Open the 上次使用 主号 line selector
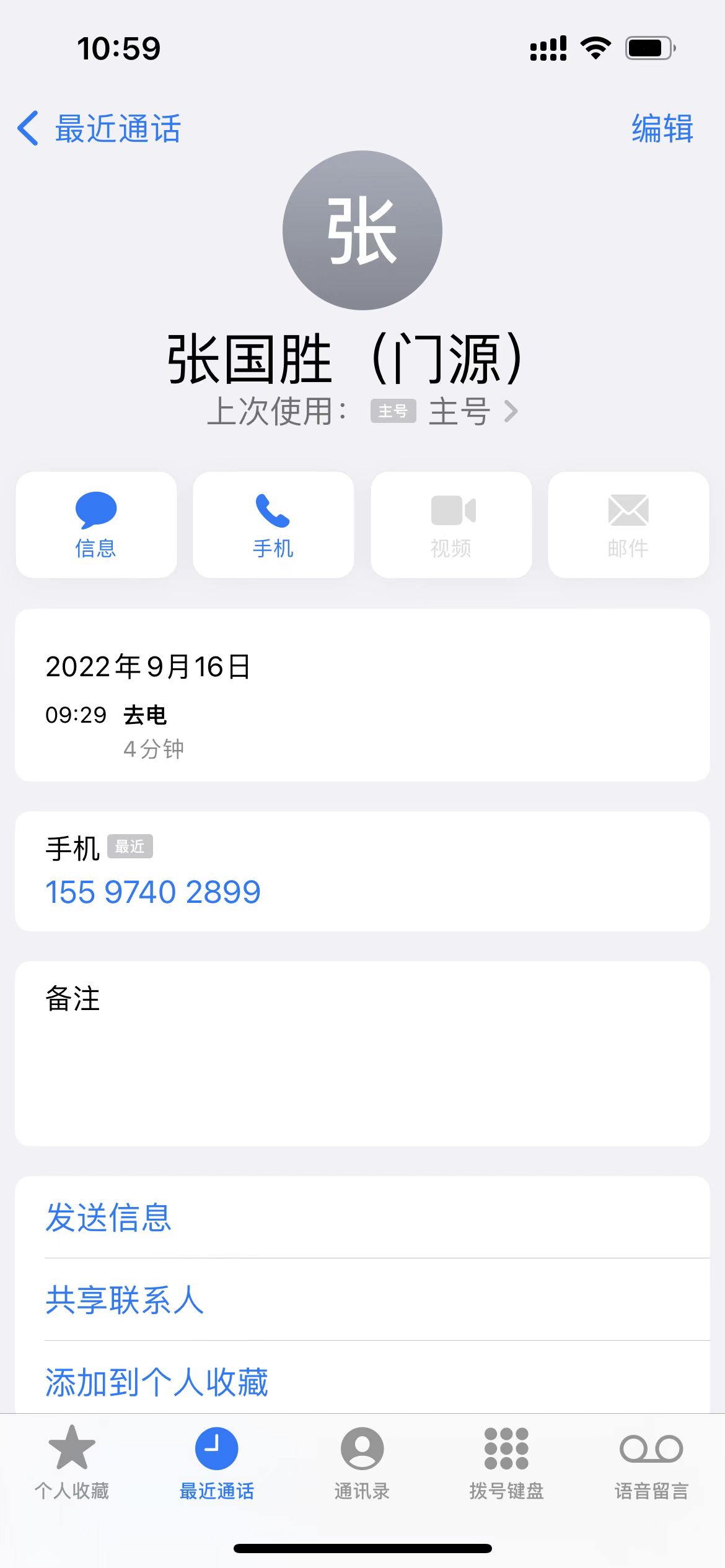This screenshot has width=725, height=1568. (x=362, y=411)
